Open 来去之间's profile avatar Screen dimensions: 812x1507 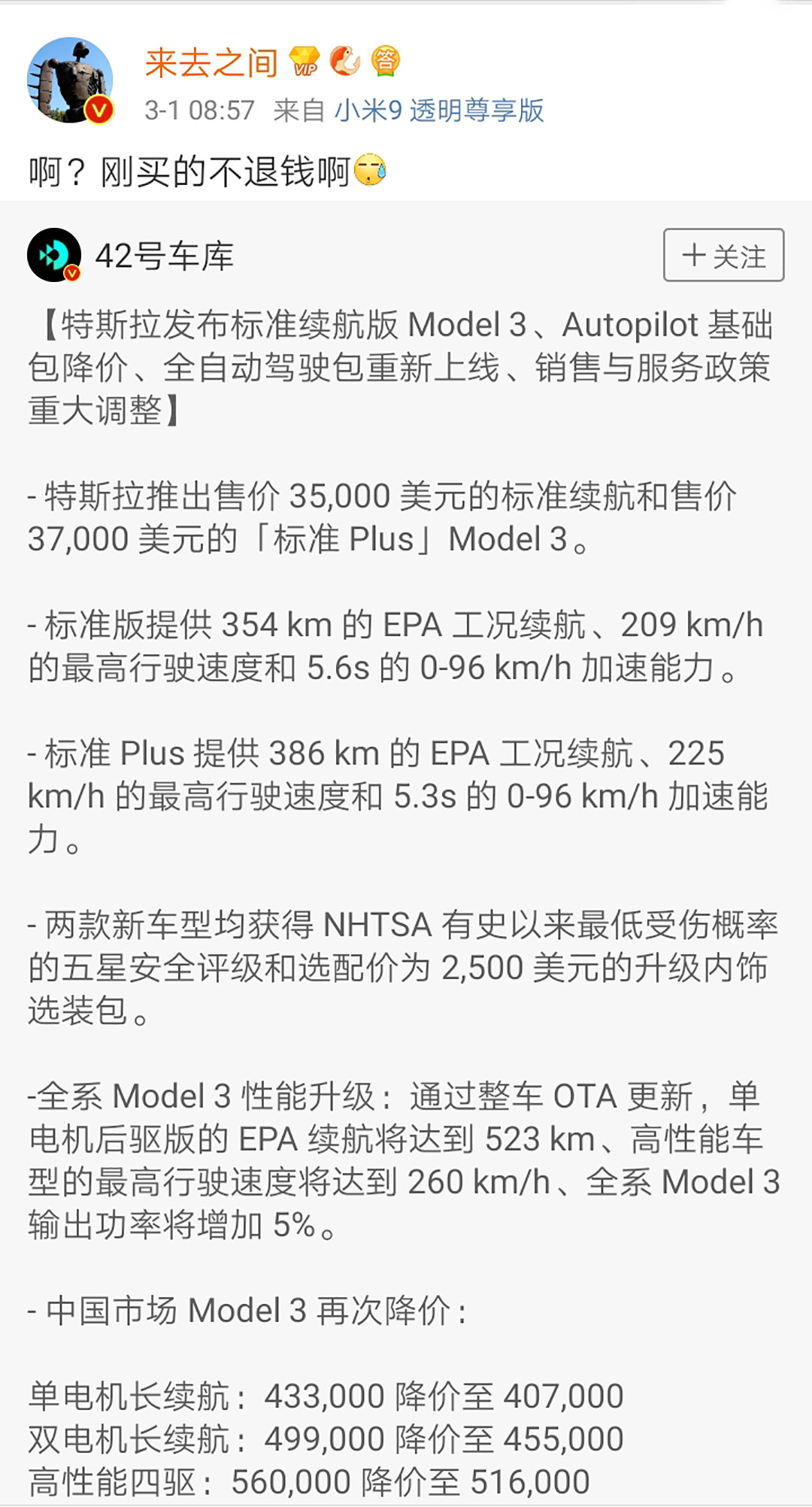point(70,80)
